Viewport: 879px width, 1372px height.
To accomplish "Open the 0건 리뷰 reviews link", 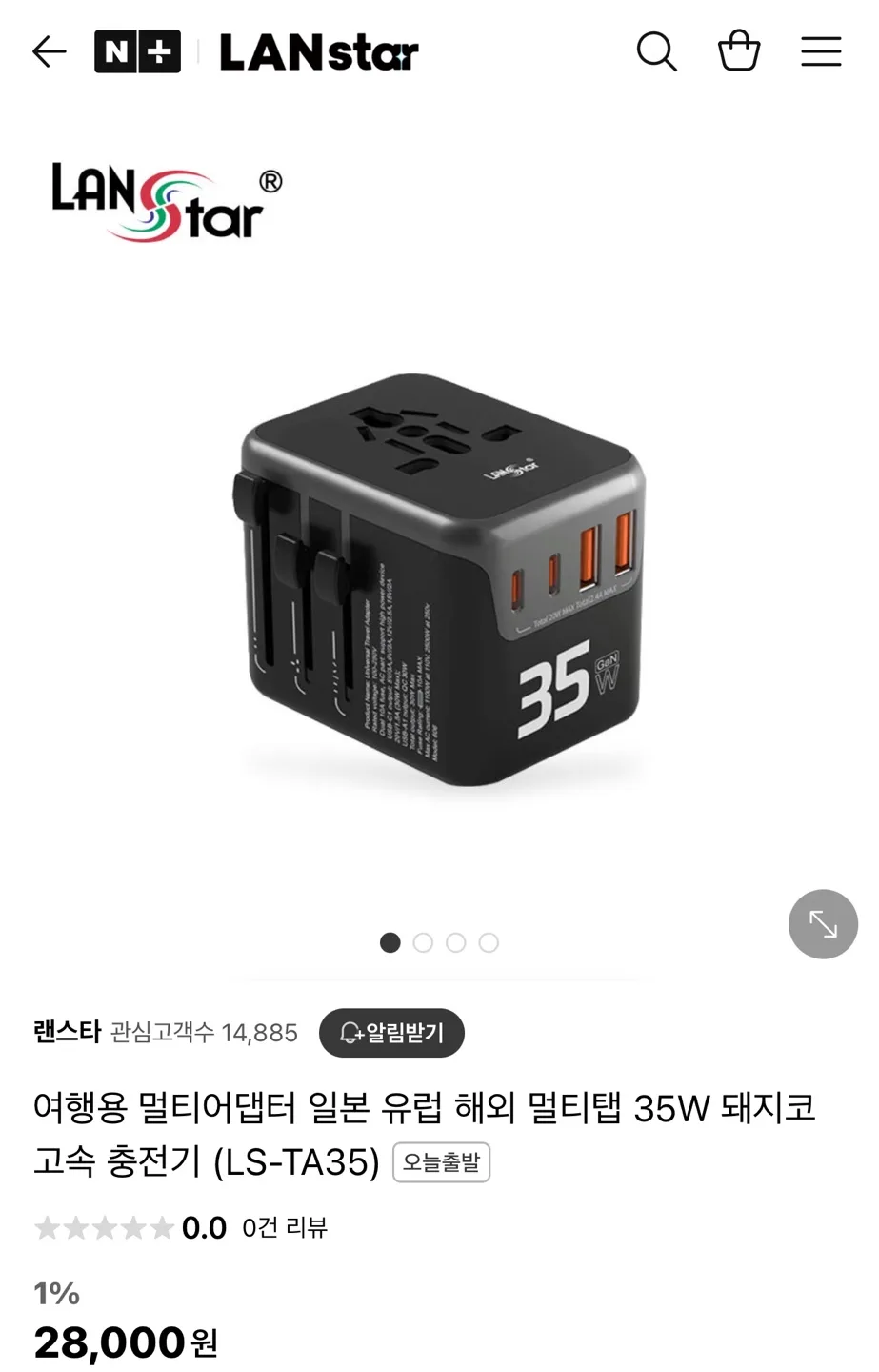I will 283,1228.
